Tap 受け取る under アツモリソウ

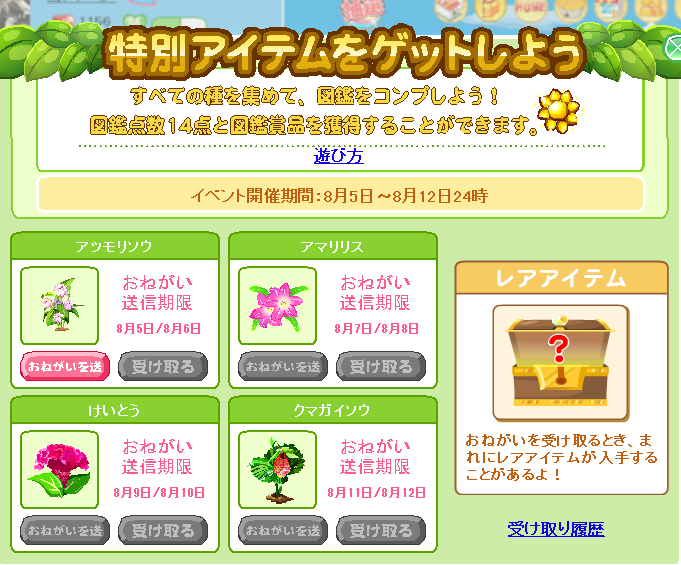pyautogui.click(x=163, y=367)
